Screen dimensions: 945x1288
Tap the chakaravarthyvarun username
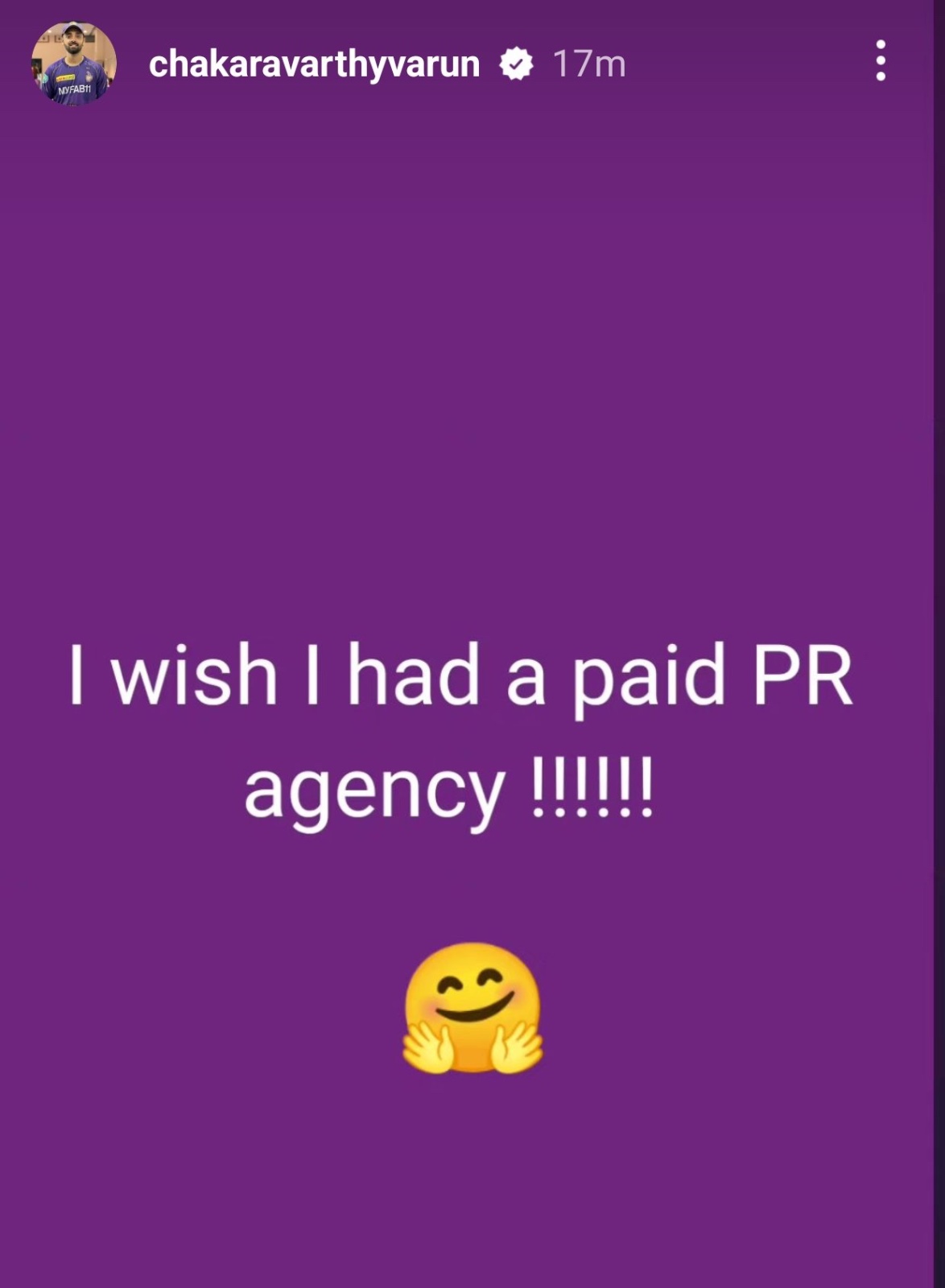[x=314, y=64]
